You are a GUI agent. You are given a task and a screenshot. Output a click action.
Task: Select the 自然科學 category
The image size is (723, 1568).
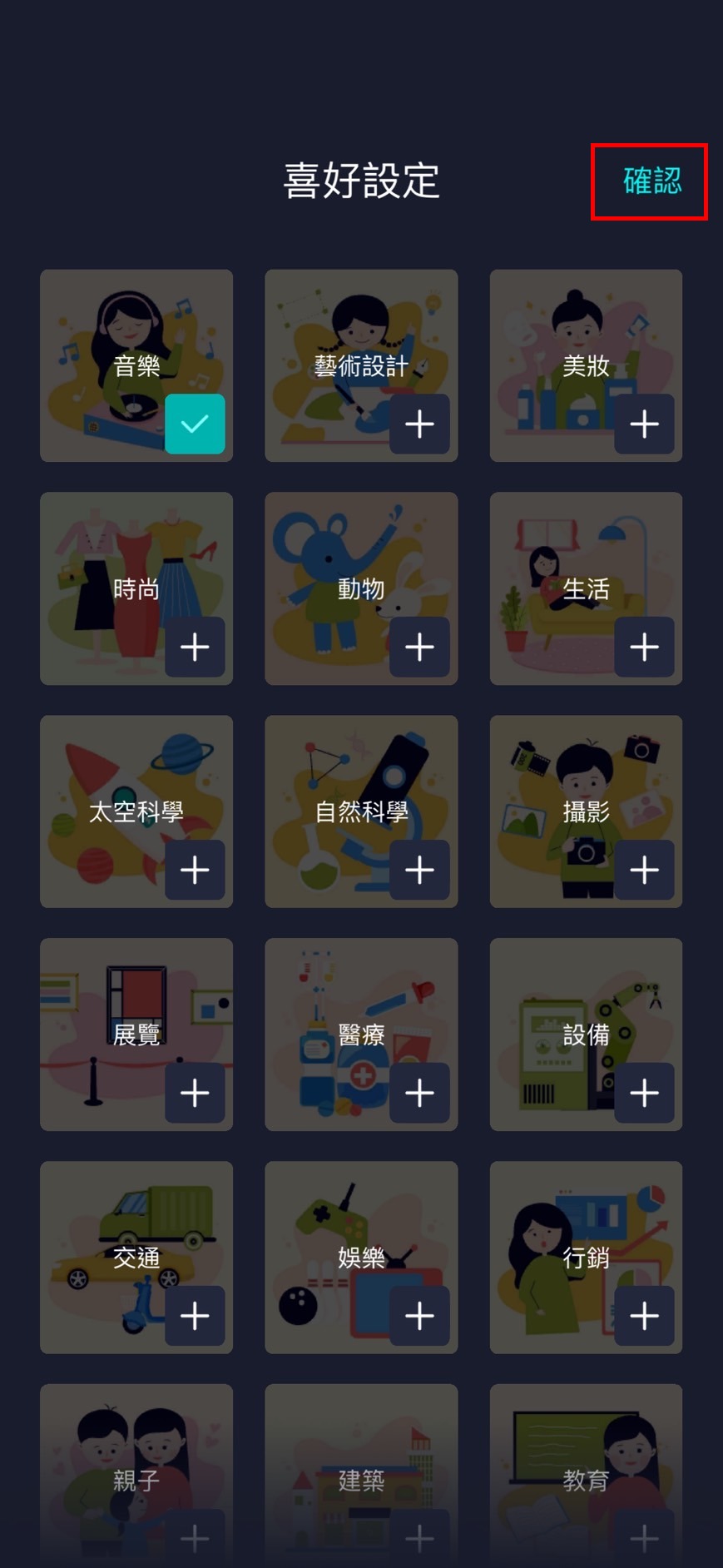point(419,870)
